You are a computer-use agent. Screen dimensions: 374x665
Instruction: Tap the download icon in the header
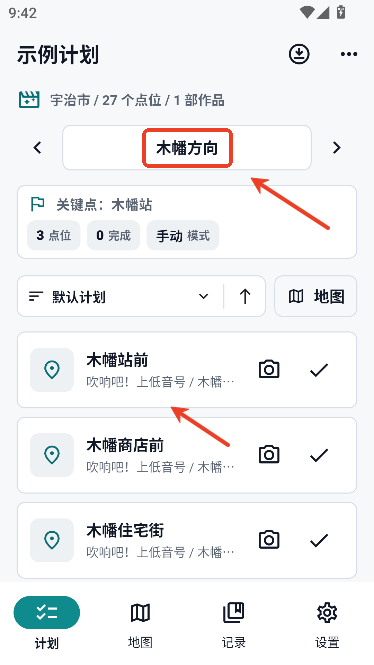click(299, 54)
